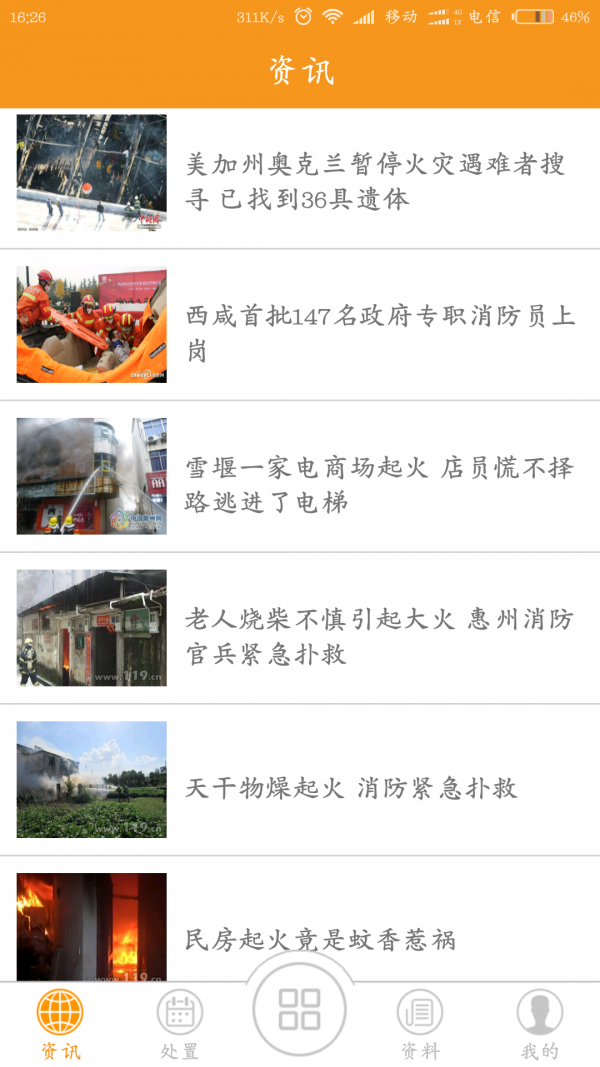Go to the 资料 tab
The width and height of the screenshot is (600, 1067).
pos(420,1024)
